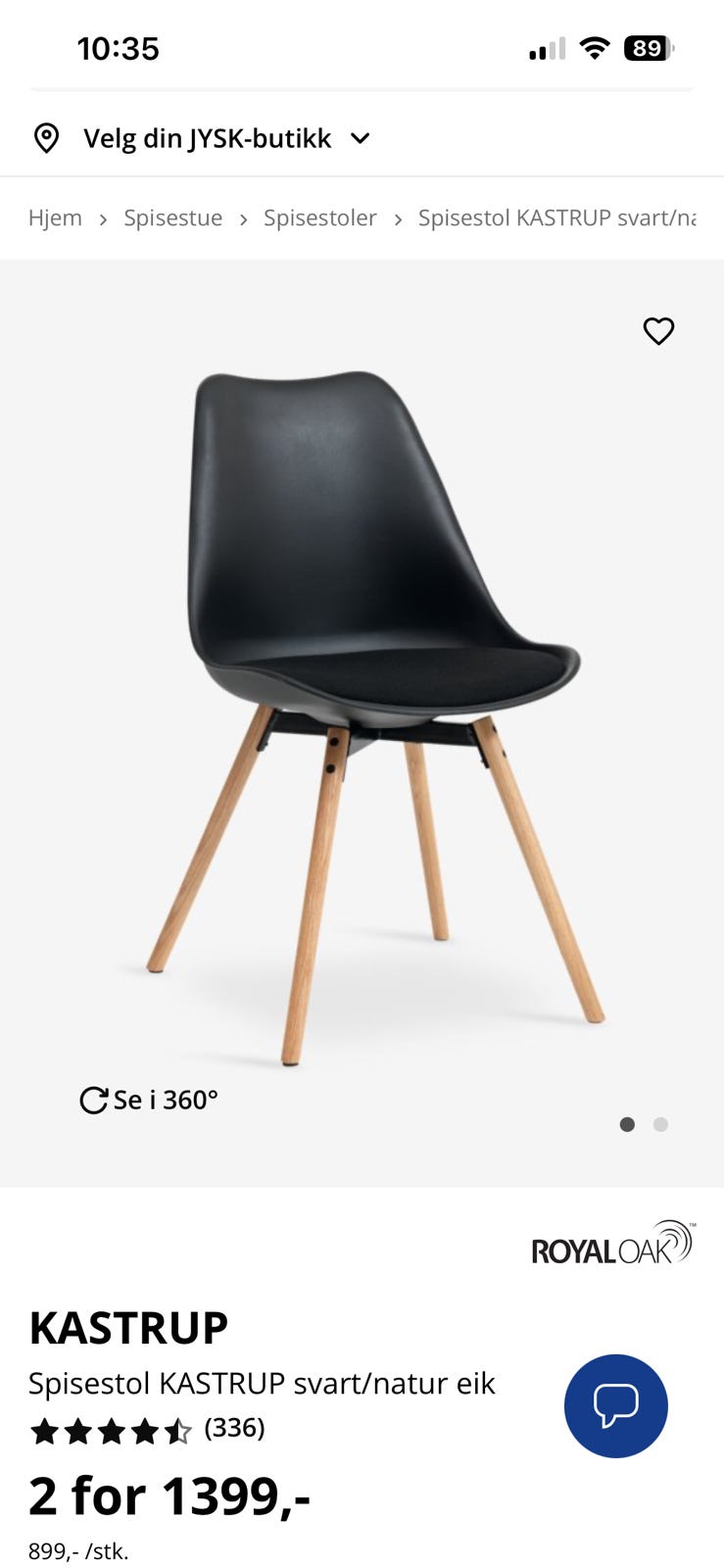Viewport: 724px width, 1568px height.
Task: Select the second image page indicator dot
Action: pyautogui.click(x=660, y=1124)
